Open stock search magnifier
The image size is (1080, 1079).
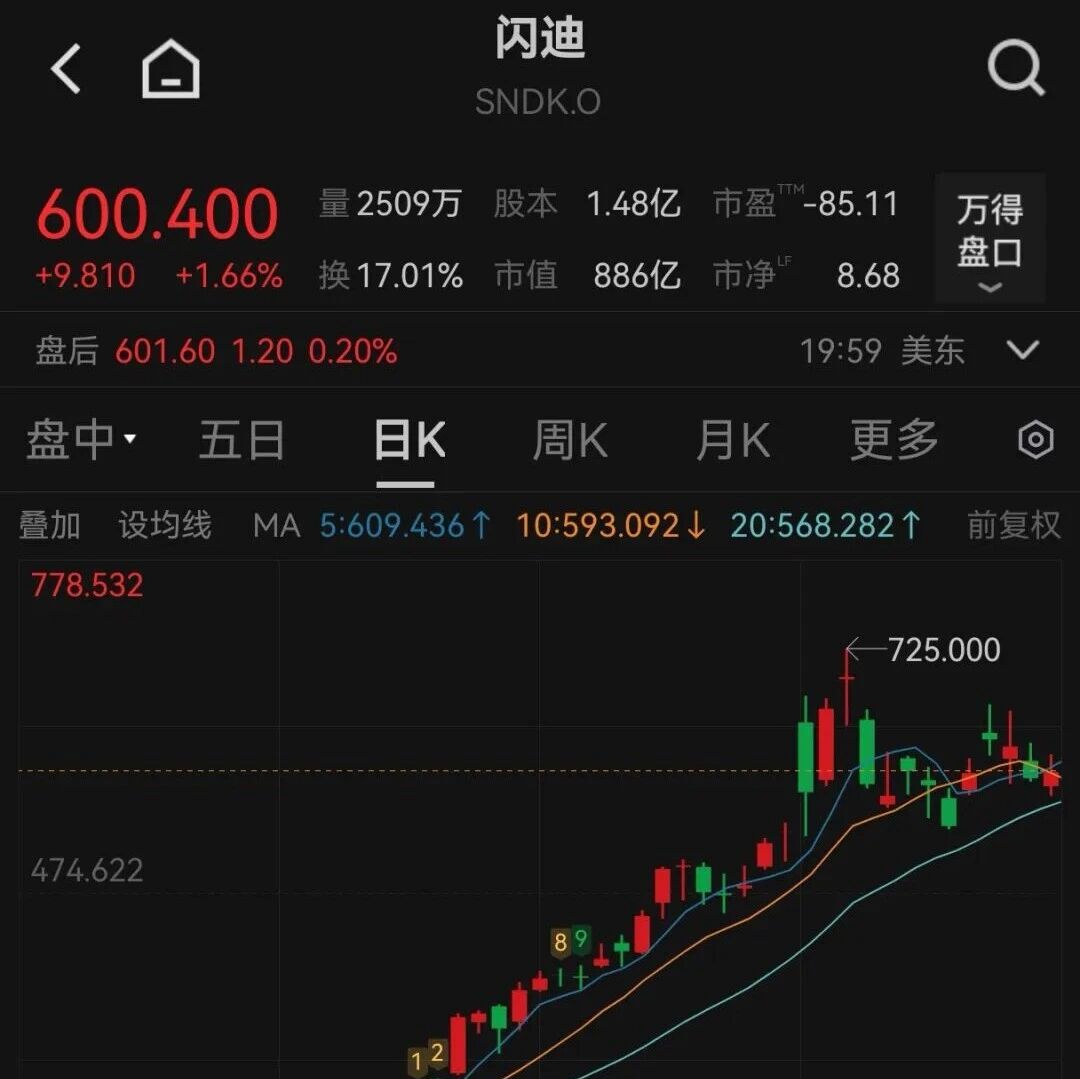coord(1015,70)
